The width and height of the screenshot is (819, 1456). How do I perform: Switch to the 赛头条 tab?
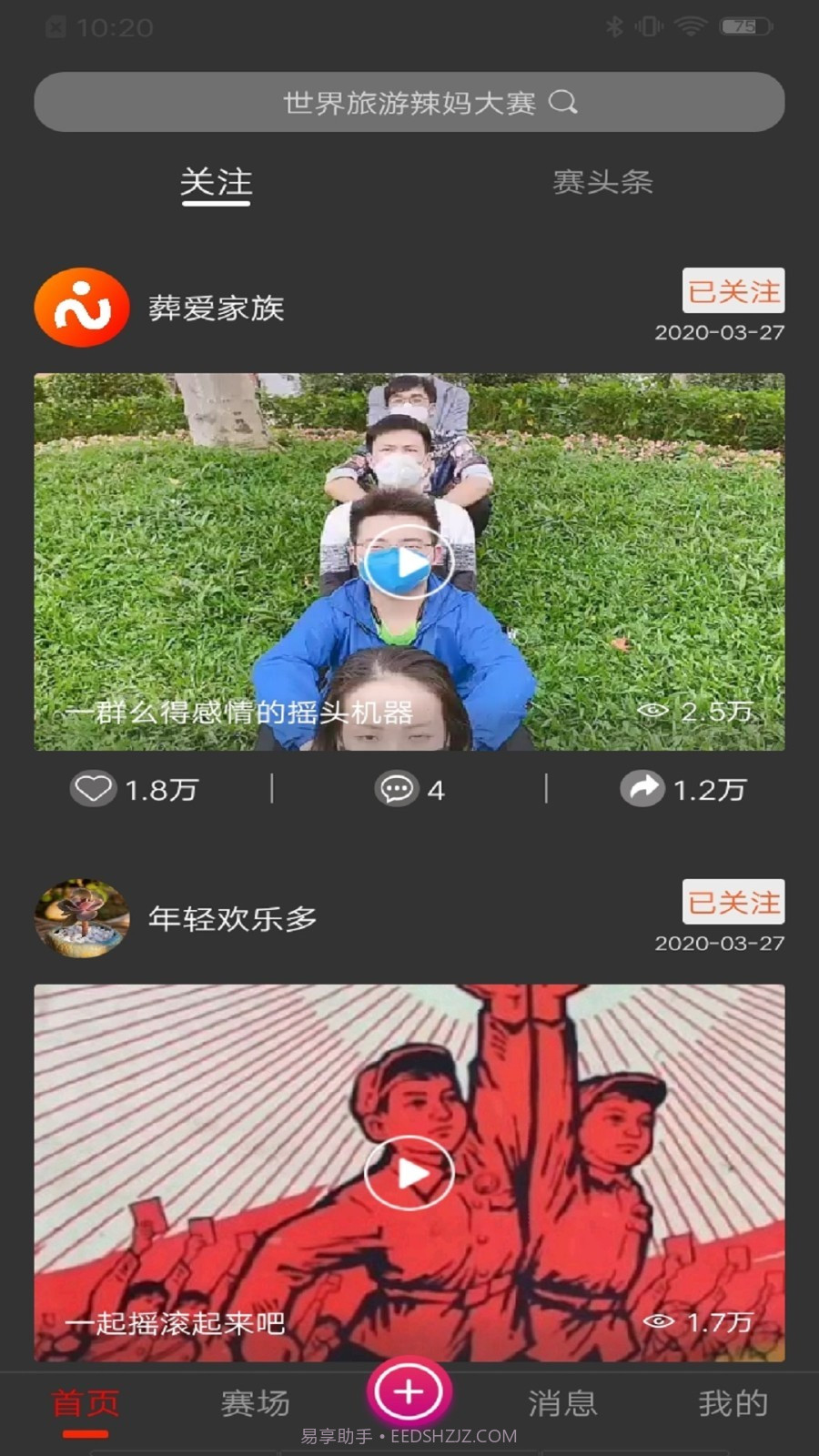click(x=602, y=182)
